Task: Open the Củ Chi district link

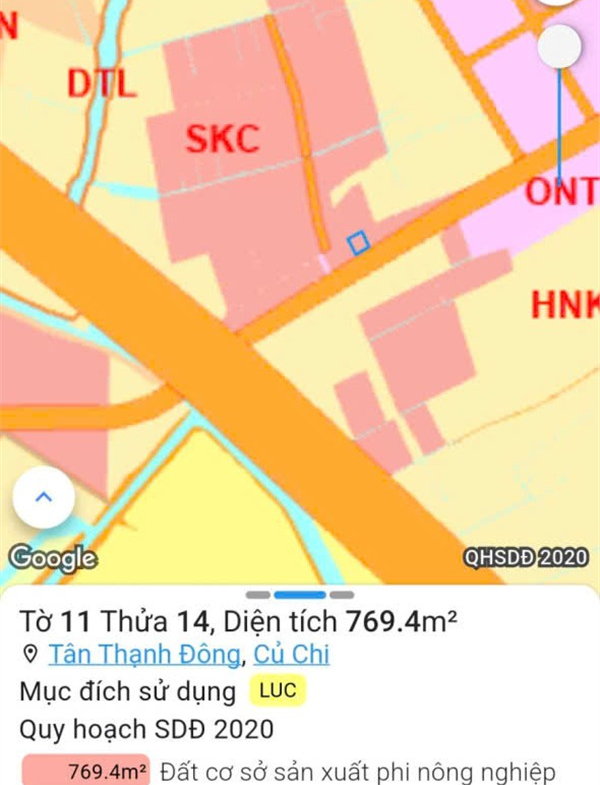Action: (x=291, y=655)
